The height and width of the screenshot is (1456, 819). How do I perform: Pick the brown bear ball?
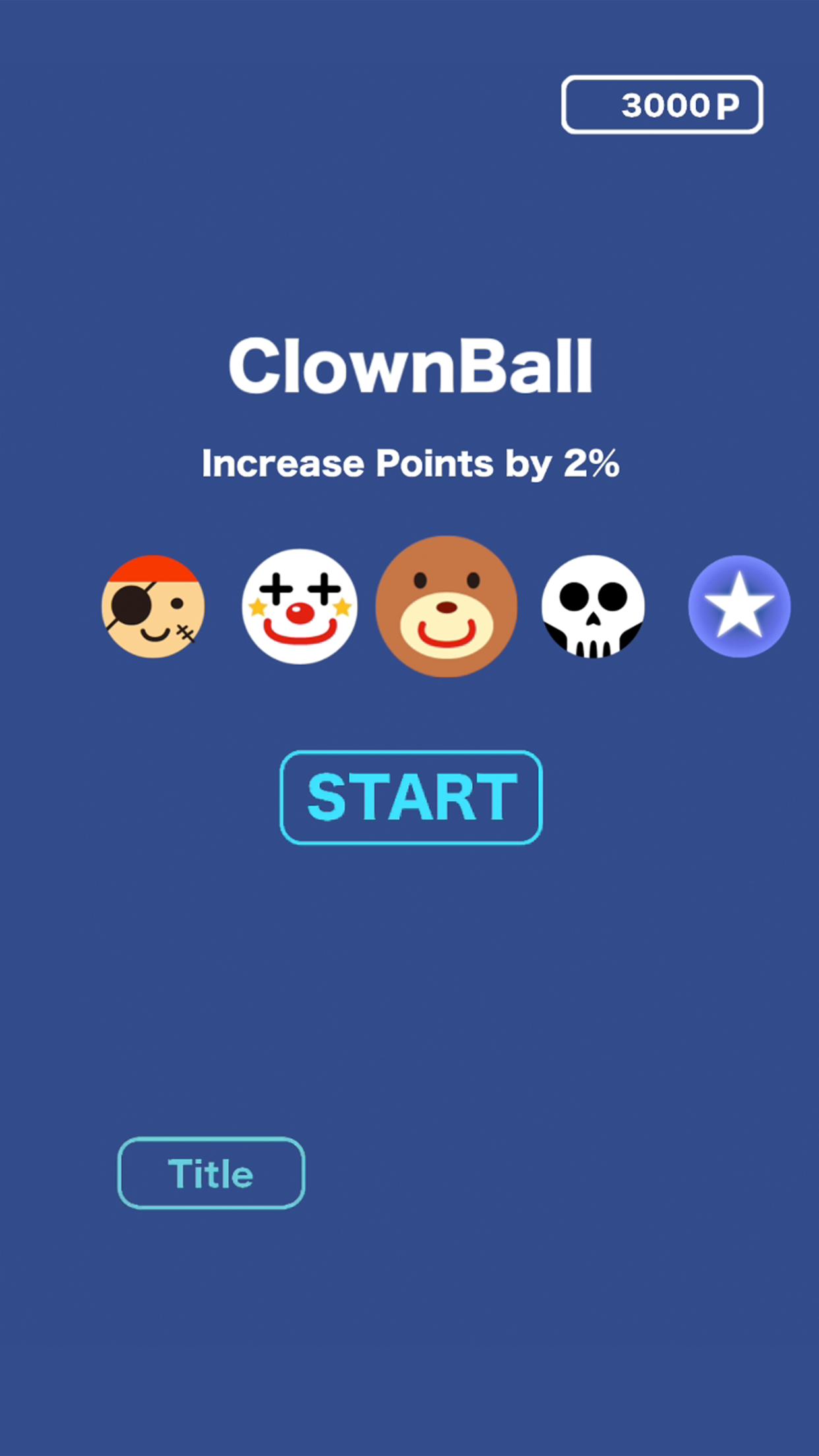click(446, 607)
